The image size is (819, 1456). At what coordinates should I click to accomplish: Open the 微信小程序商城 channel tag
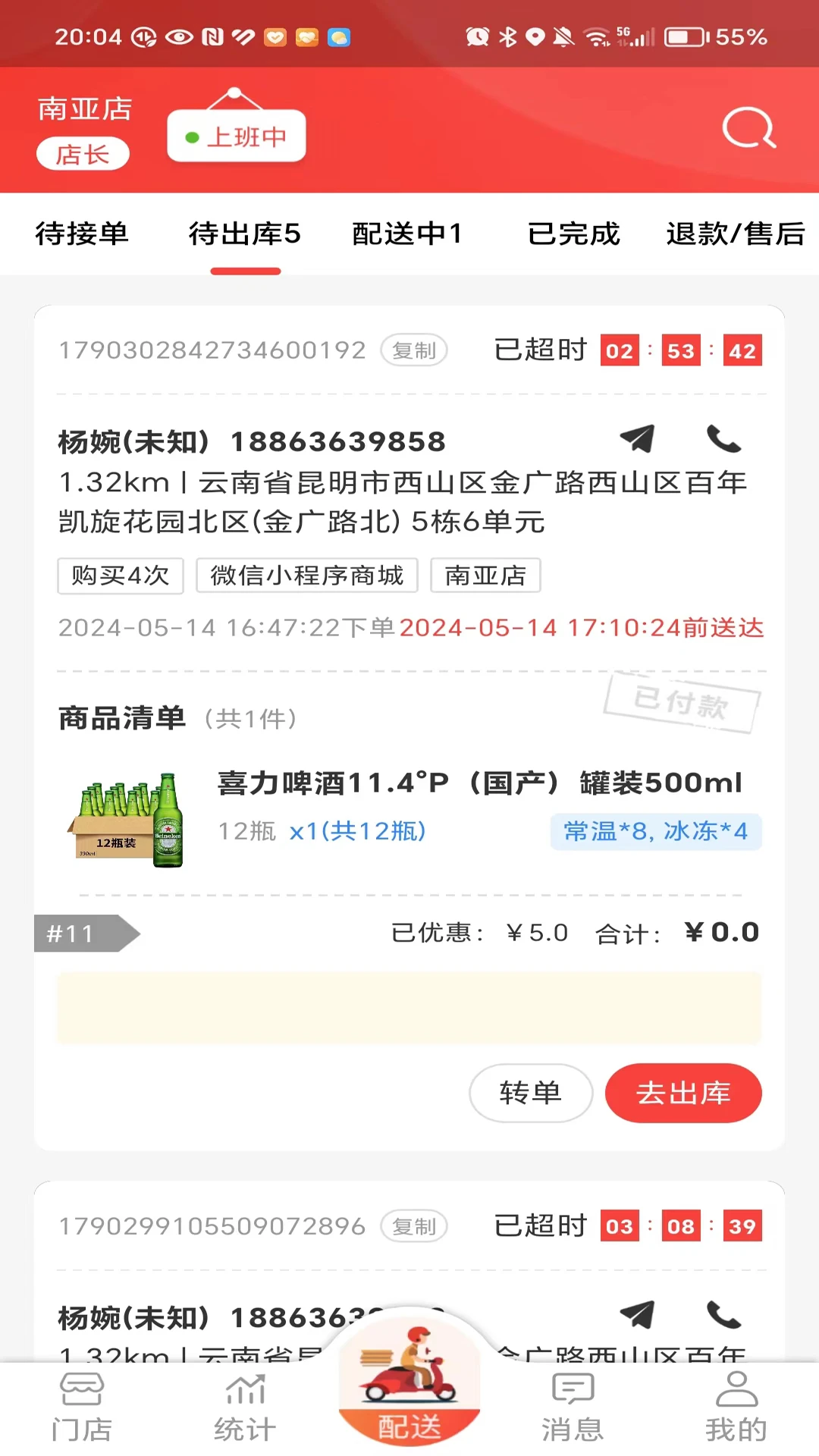(x=306, y=576)
